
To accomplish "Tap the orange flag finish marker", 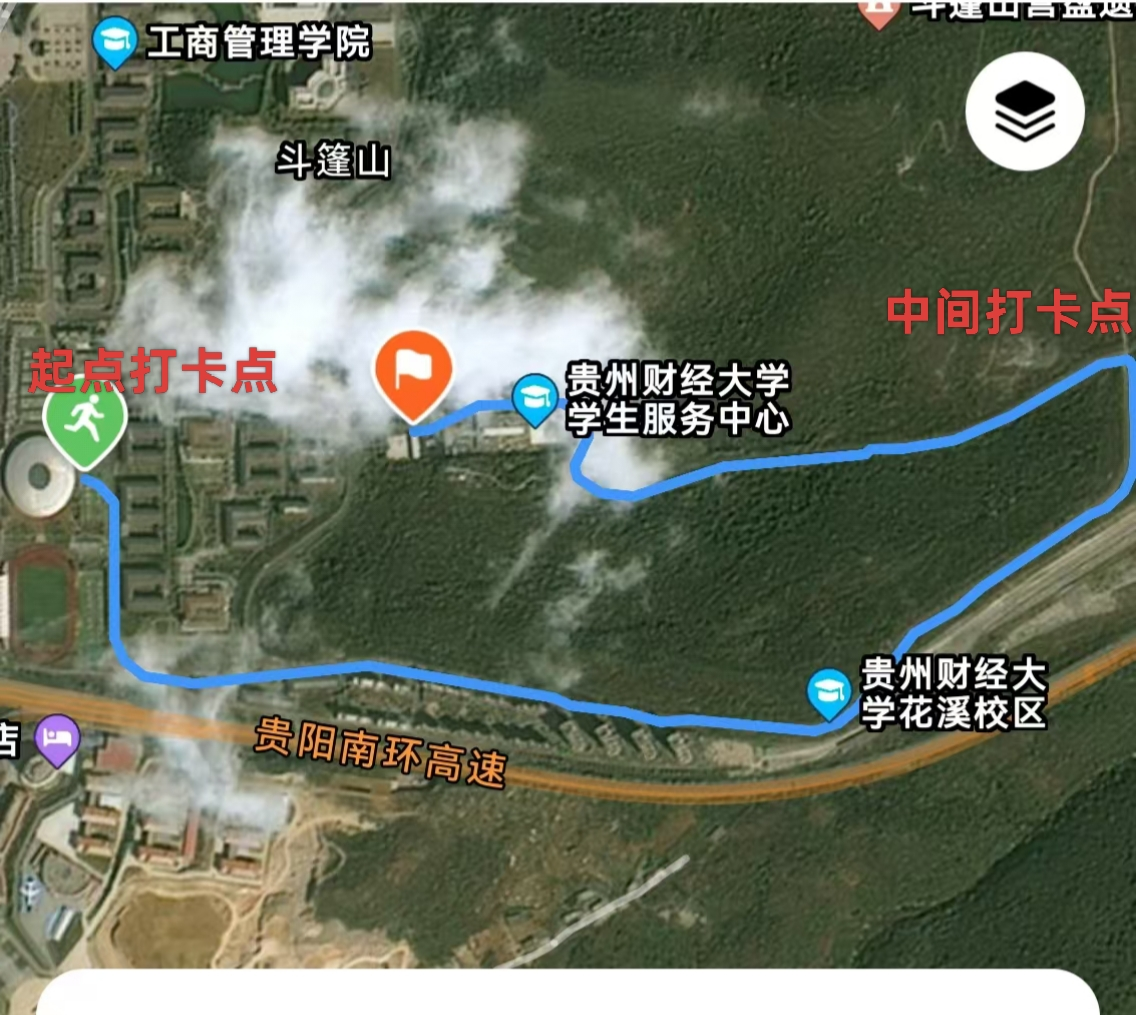I will click(414, 376).
